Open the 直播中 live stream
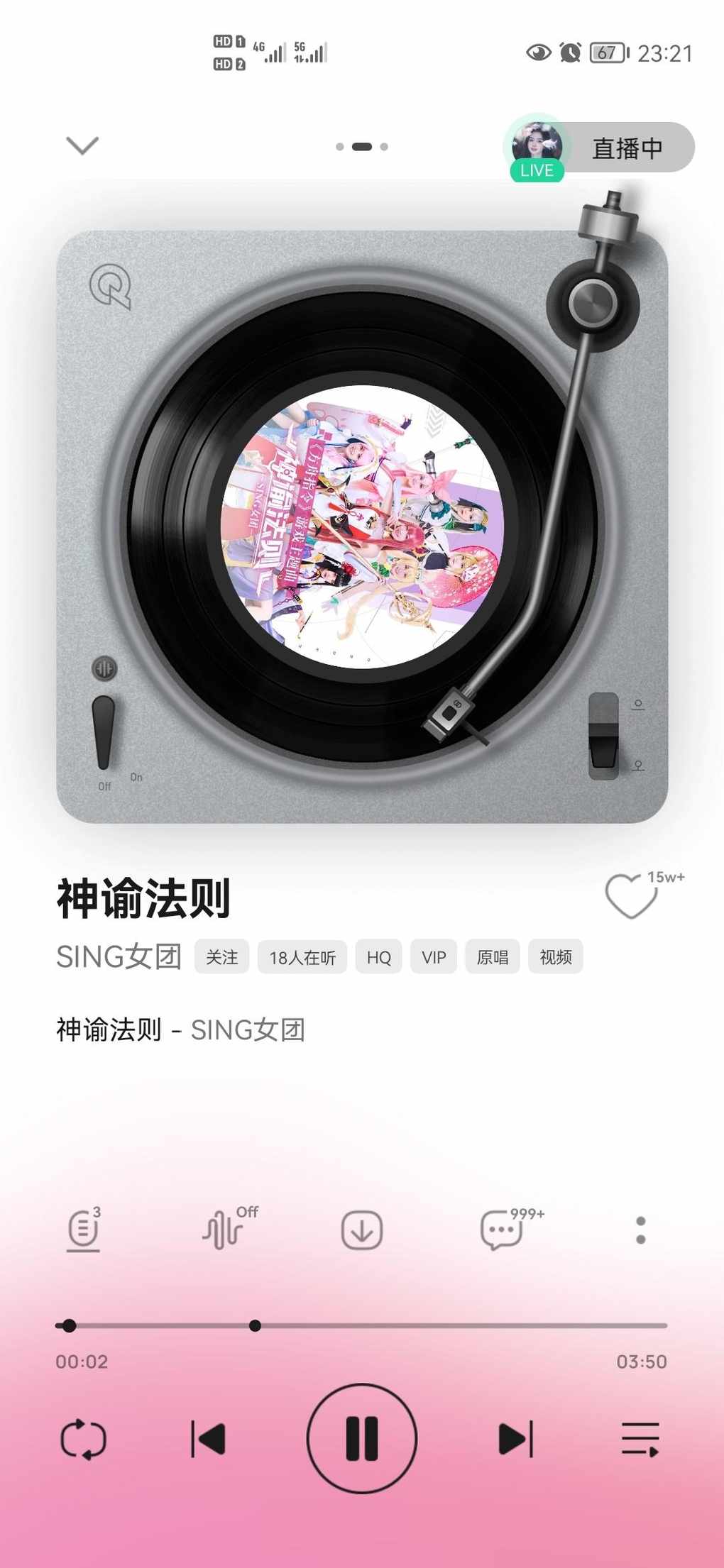Viewport: 724px width, 1568px height. pos(600,148)
